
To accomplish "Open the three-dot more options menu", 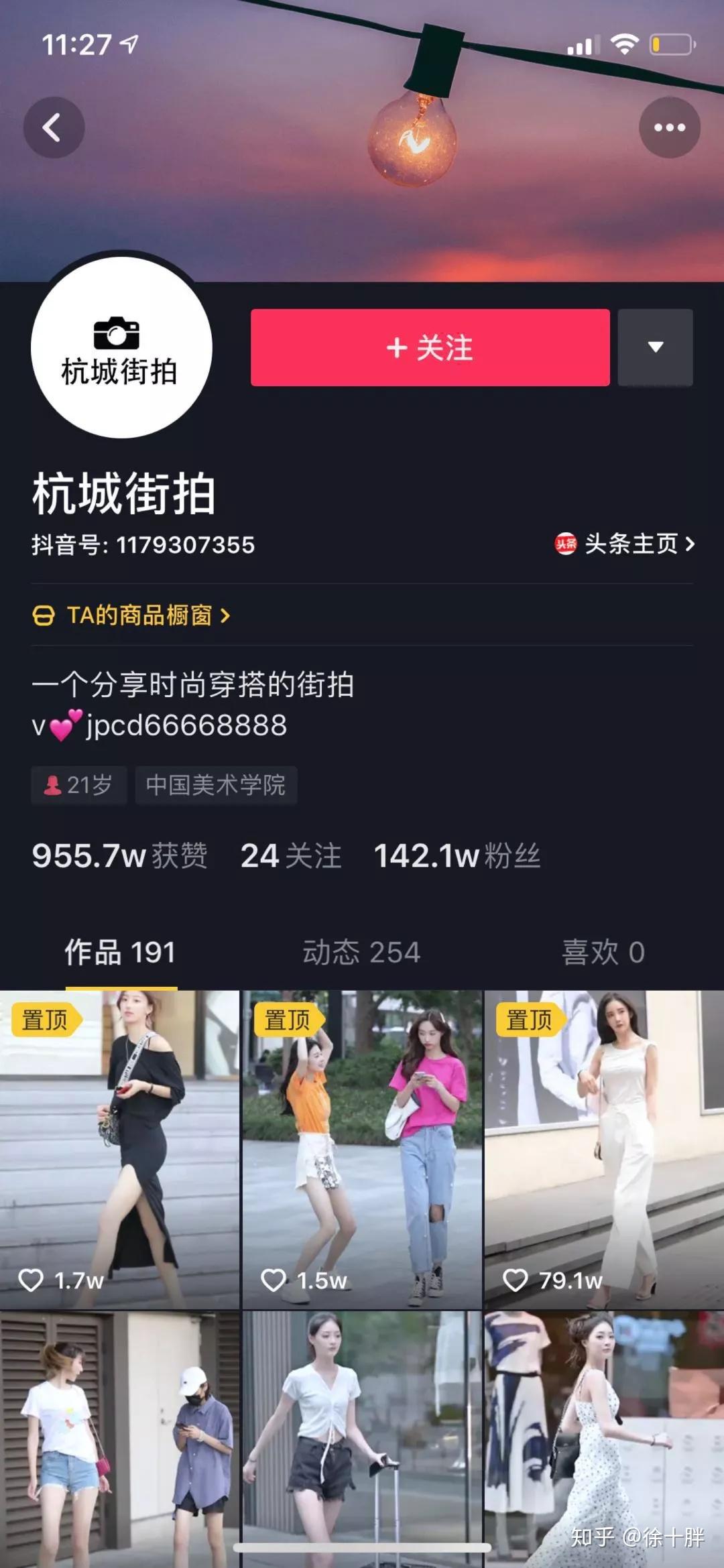I will click(x=669, y=127).
